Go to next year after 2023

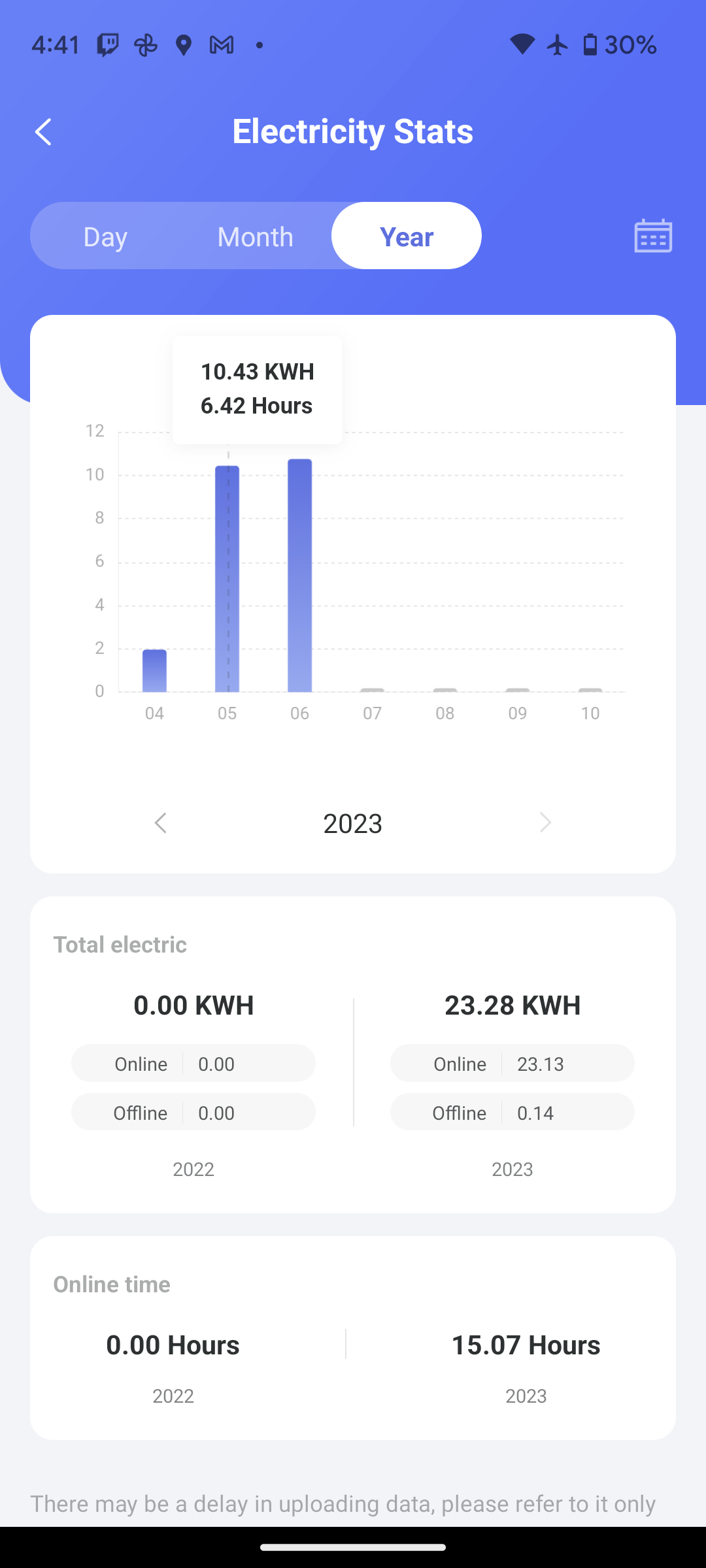tap(545, 823)
